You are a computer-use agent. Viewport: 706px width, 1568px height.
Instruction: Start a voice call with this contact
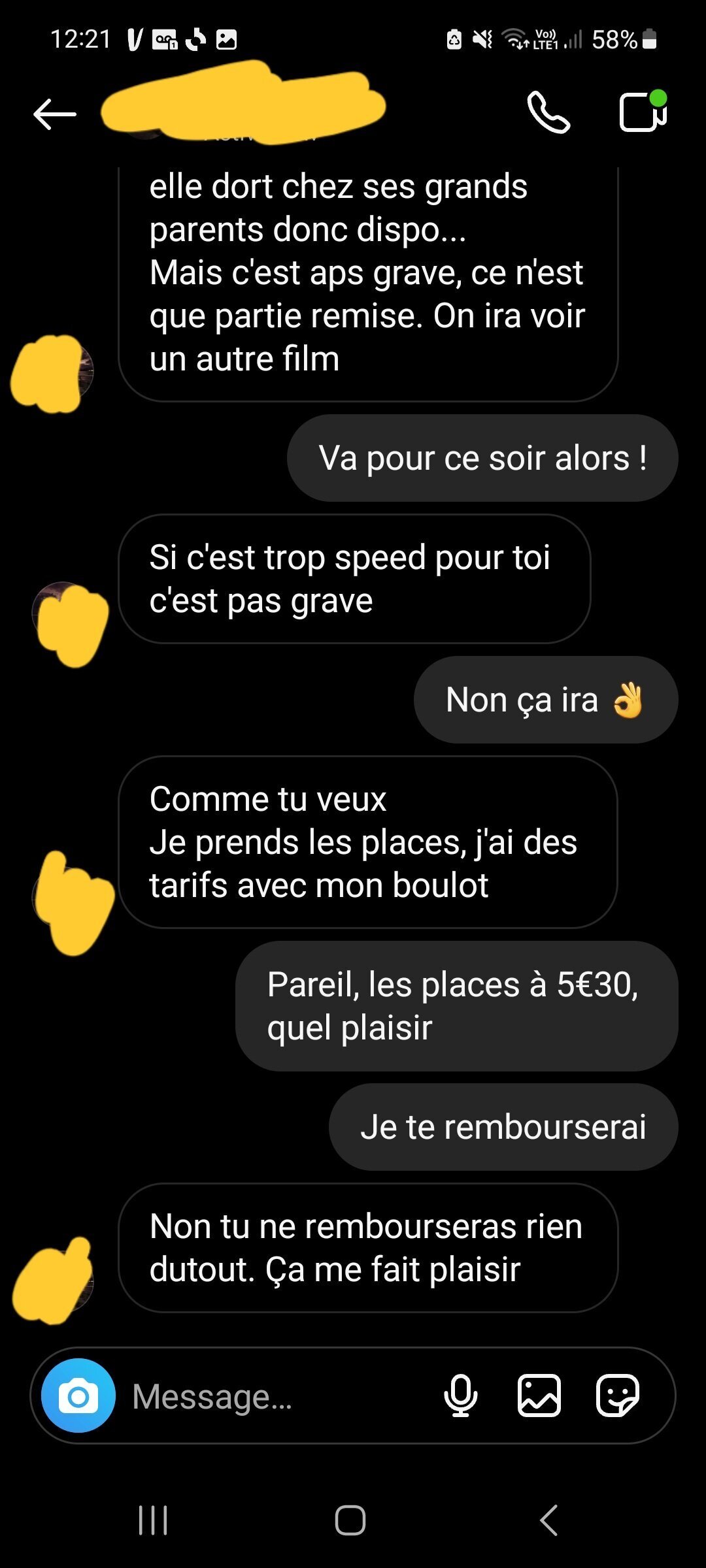pos(548,113)
